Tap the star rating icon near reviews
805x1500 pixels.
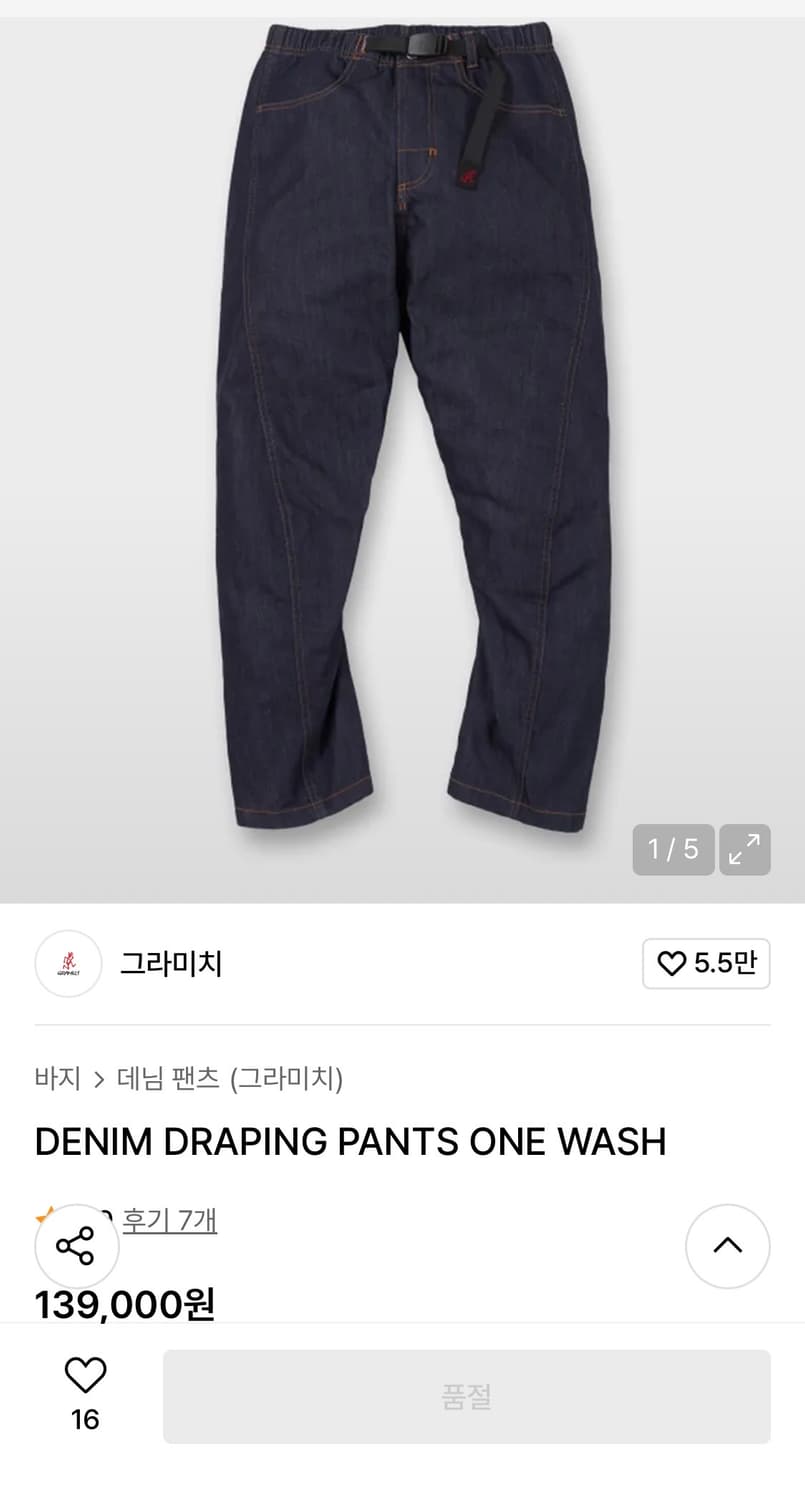[x=44, y=1216]
